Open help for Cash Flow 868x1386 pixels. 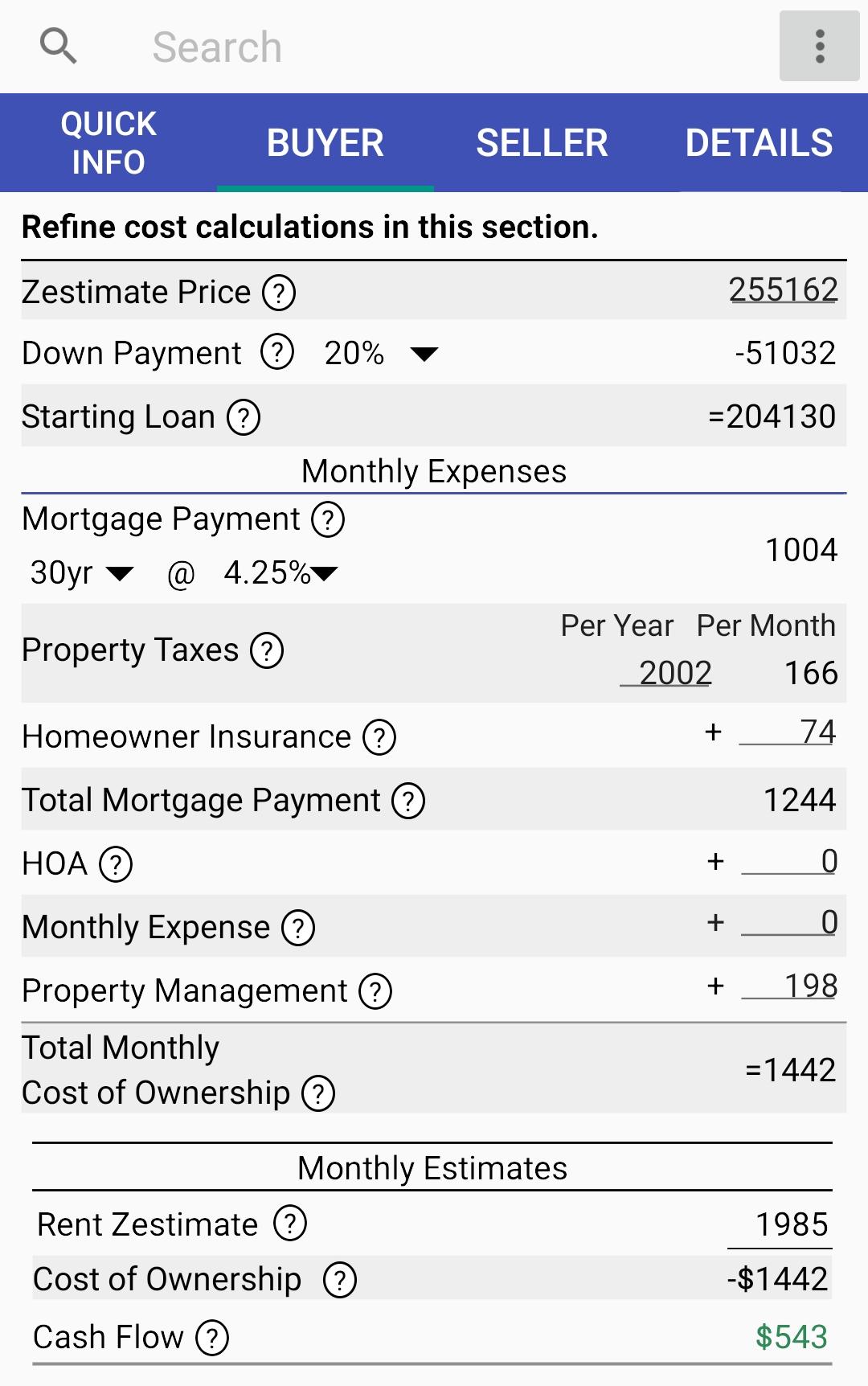click(211, 1336)
